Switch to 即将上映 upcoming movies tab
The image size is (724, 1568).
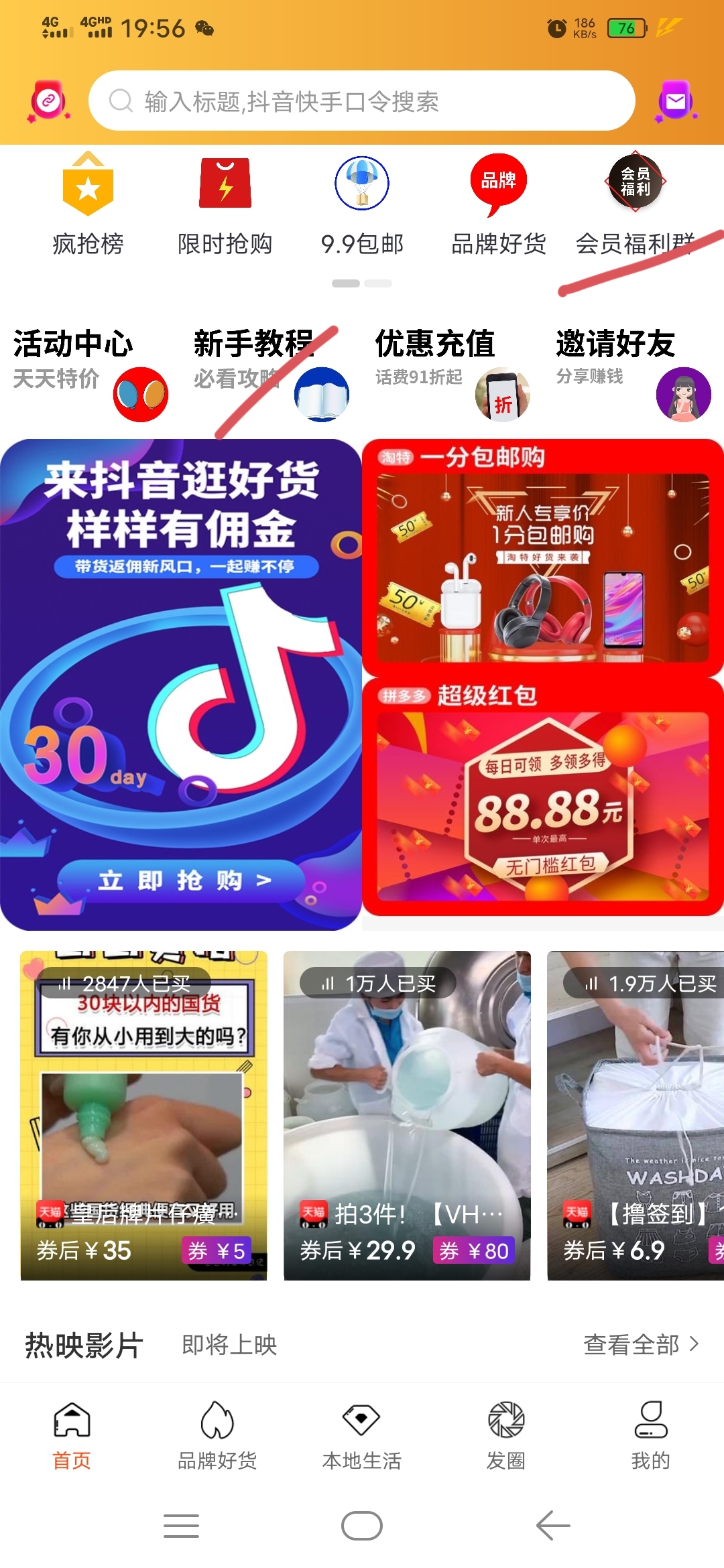coord(229,1344)
